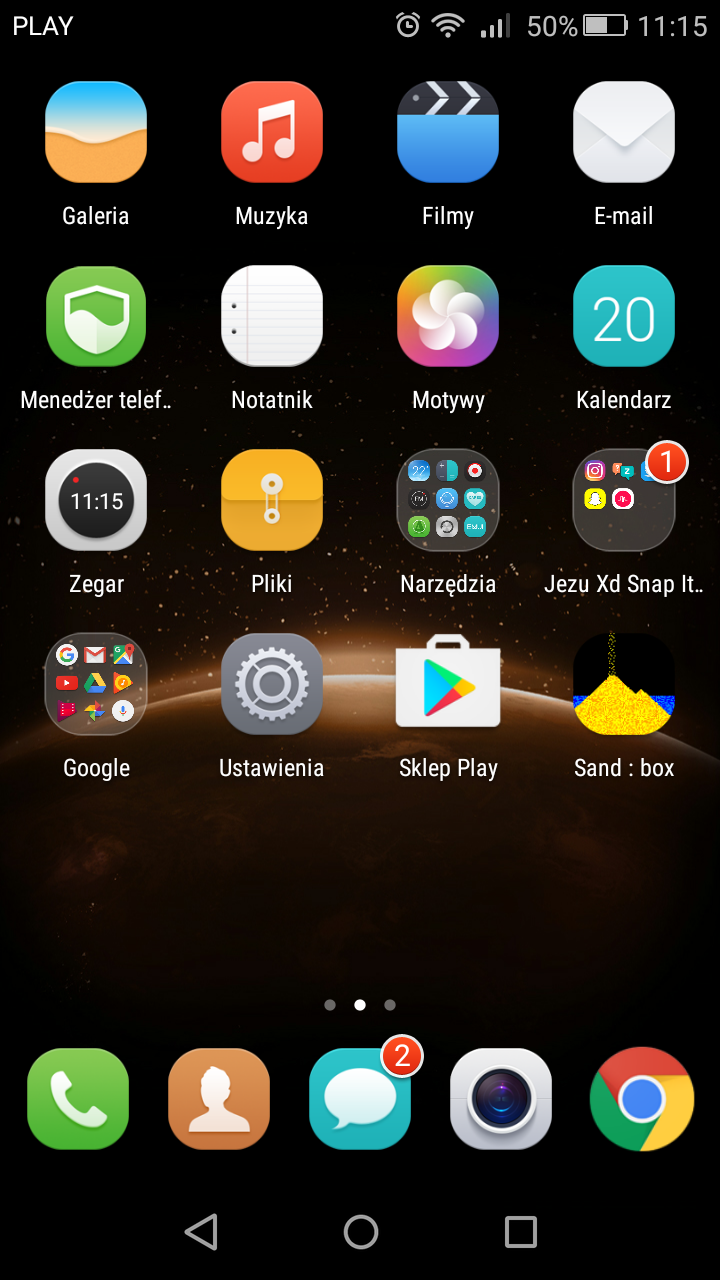This screenshot has height=1280, width=720.
Task: Tap the system home button
Action: [x=360, y=1232]
